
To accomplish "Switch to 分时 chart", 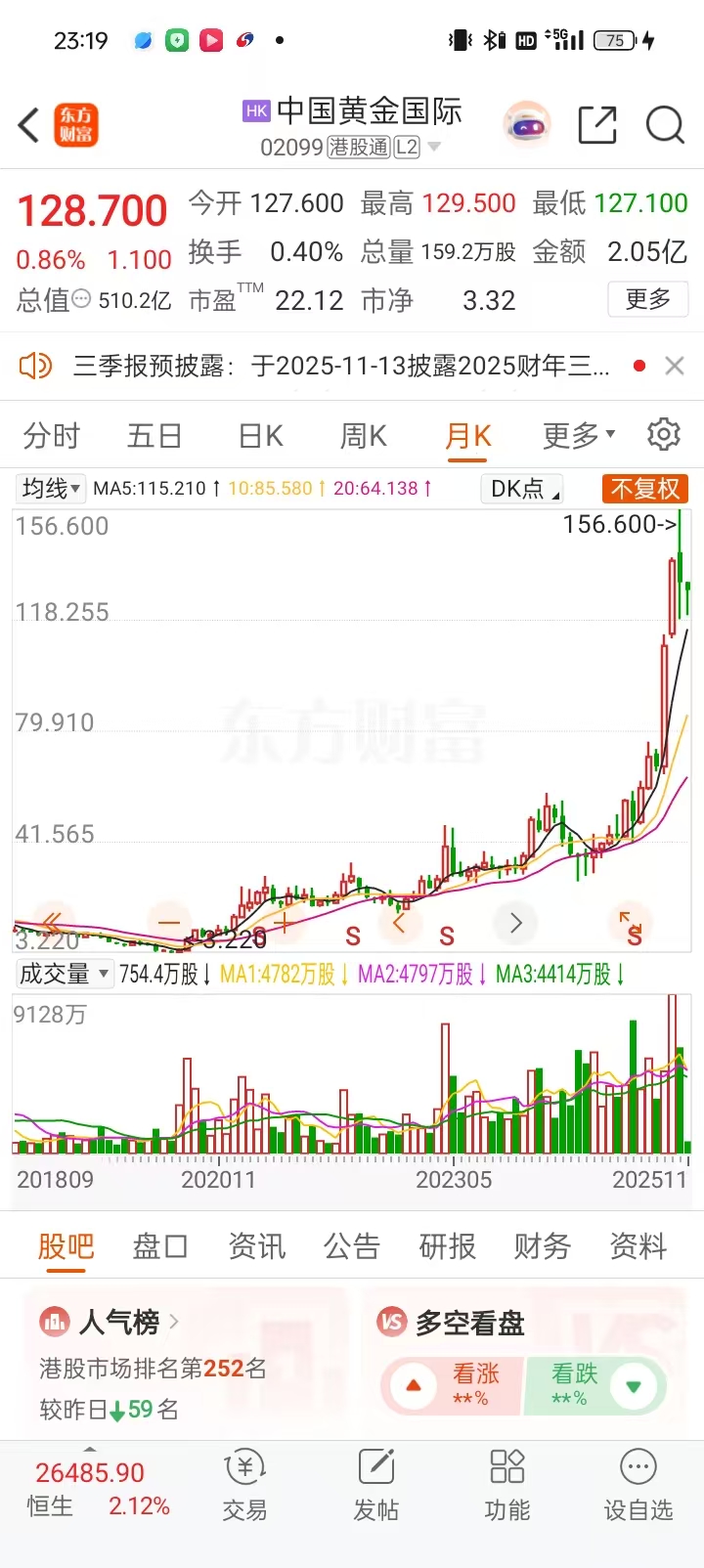I will click(51, 436).
